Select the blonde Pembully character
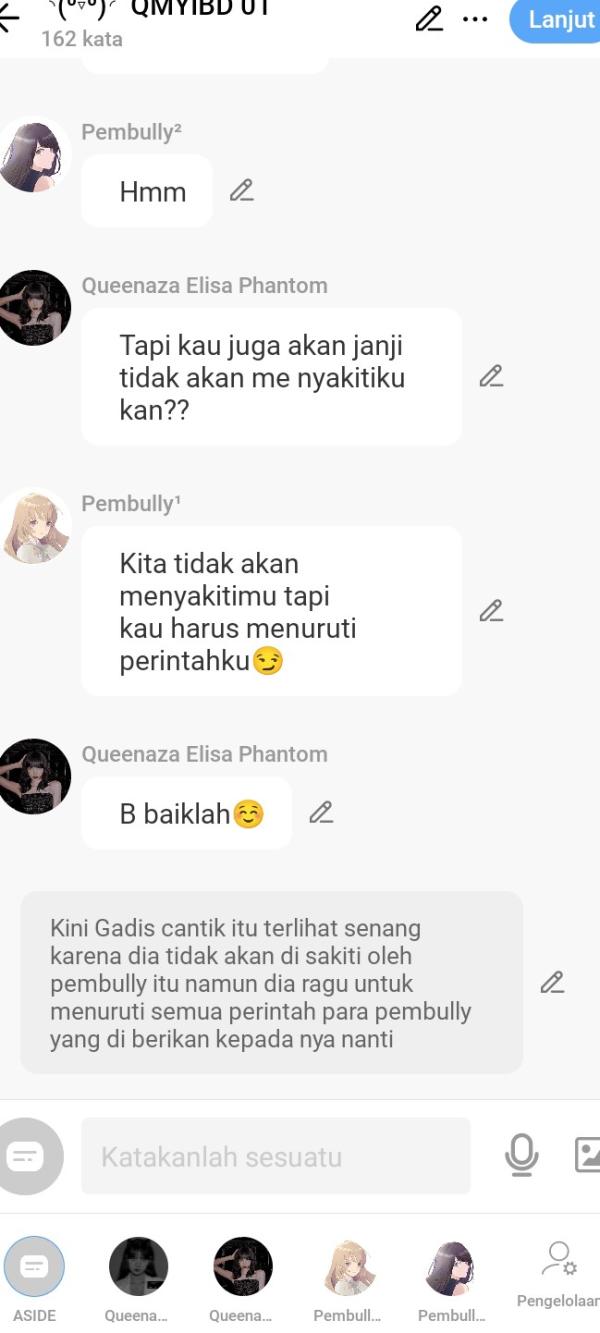600x1333 pixels. (x=347, y=1267)
